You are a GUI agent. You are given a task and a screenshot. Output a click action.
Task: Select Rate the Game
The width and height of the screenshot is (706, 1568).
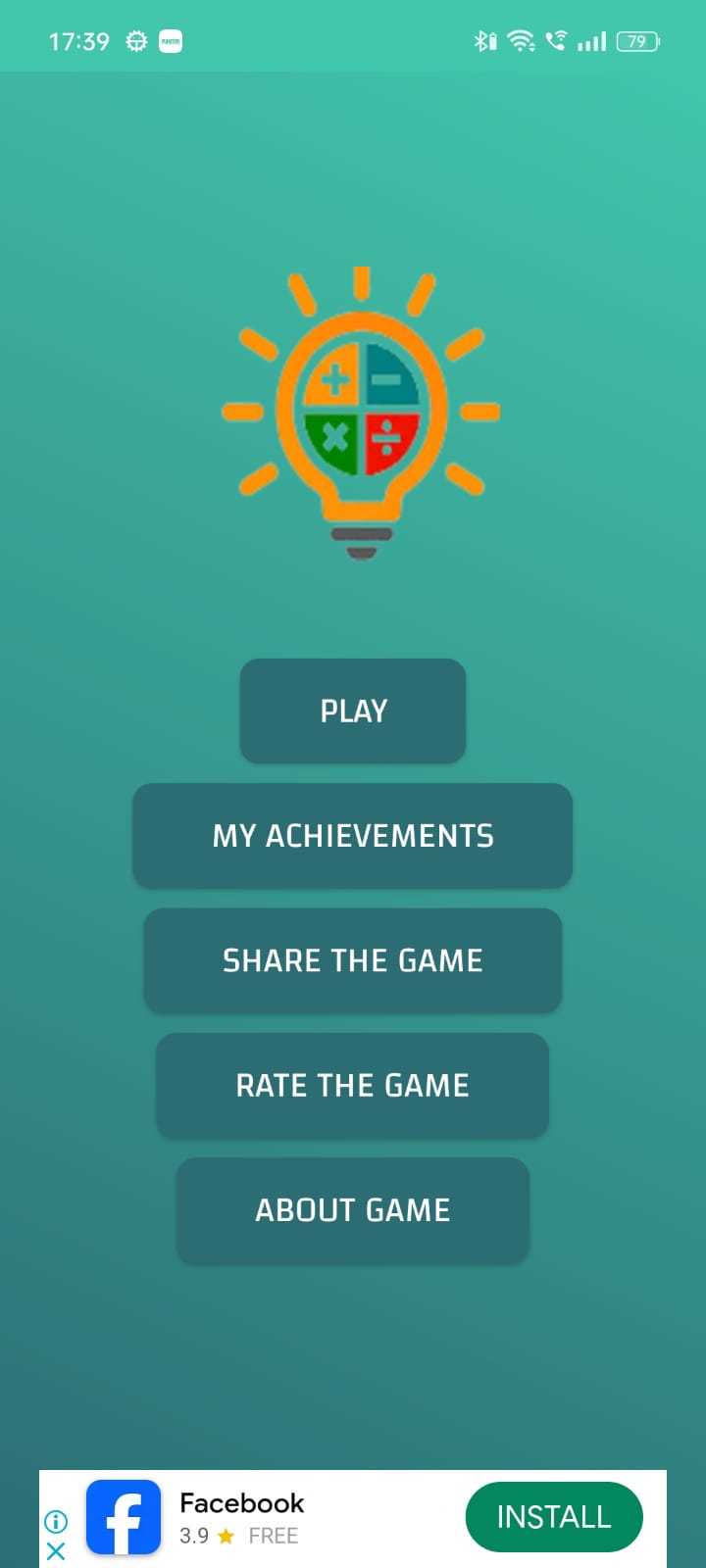point(353,1085)
